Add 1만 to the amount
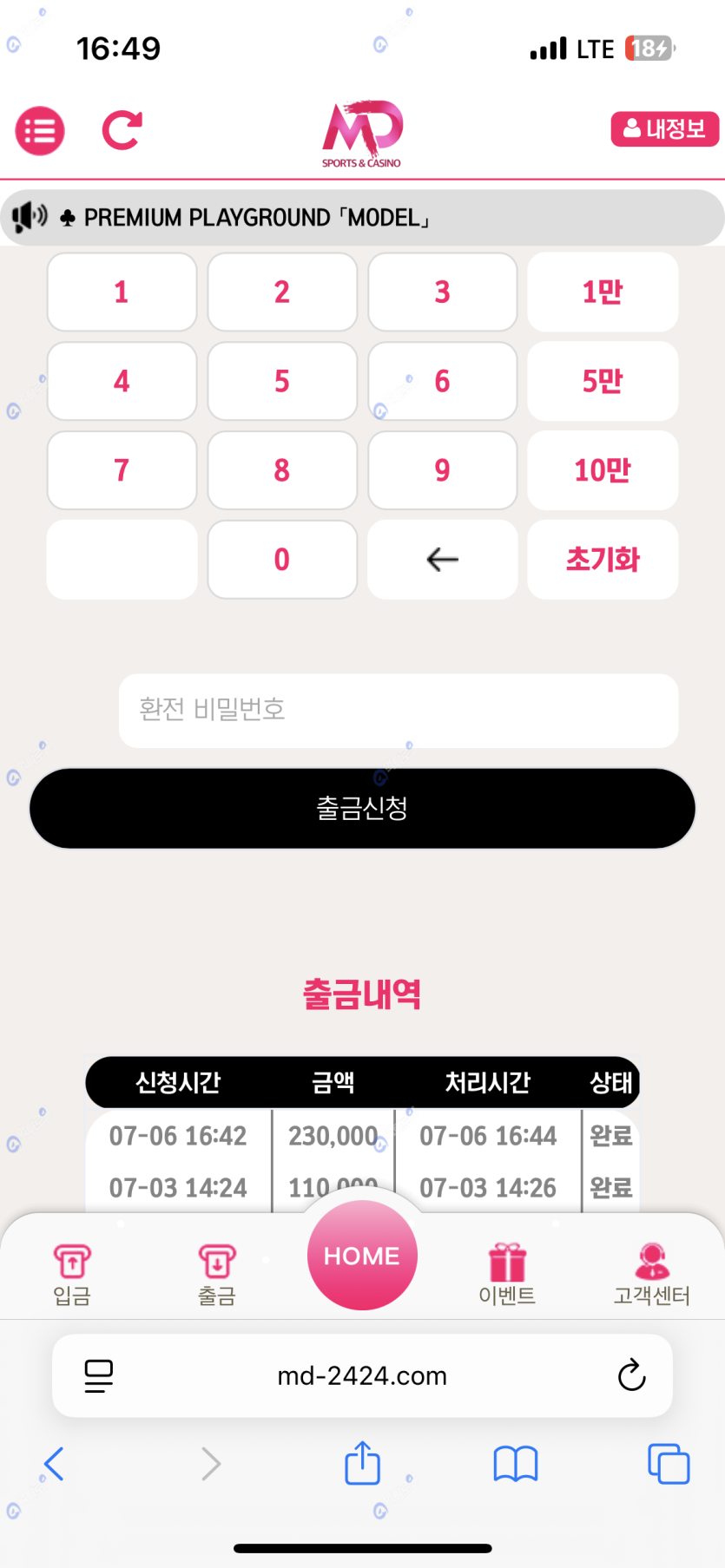The width and height of the screenshot is (725, 1568). click(603, 292)
